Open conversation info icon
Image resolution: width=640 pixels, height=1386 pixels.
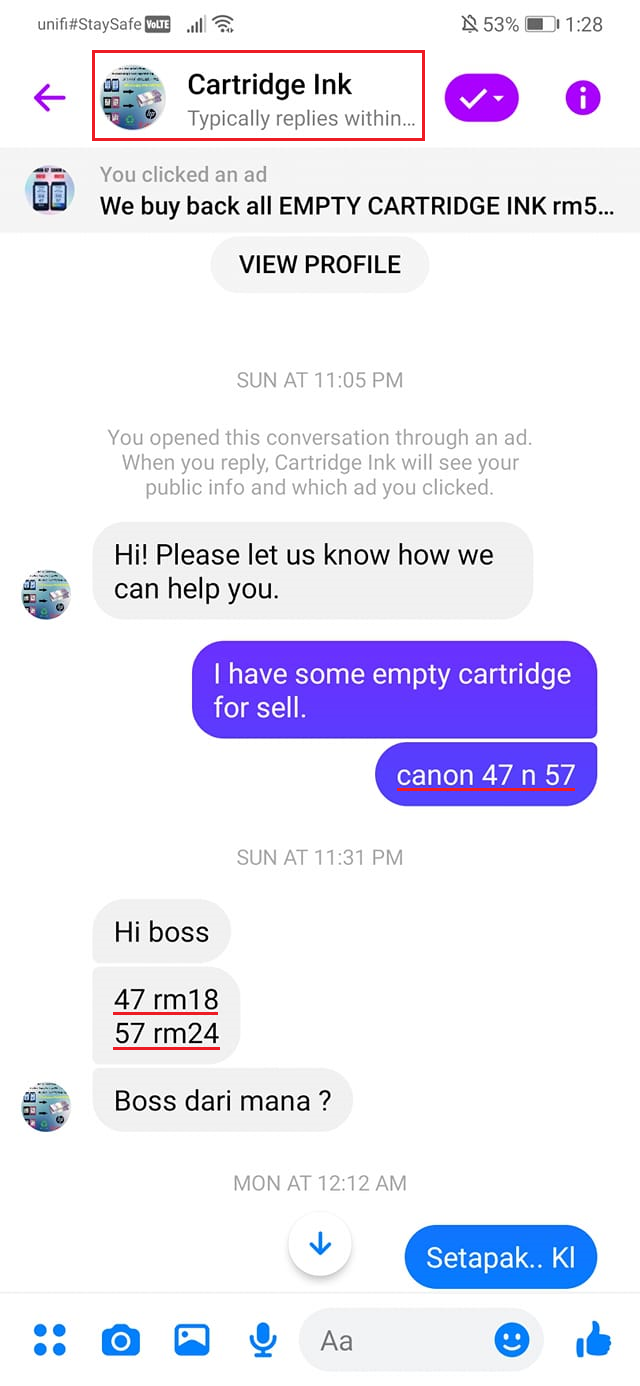click(583, 97)
